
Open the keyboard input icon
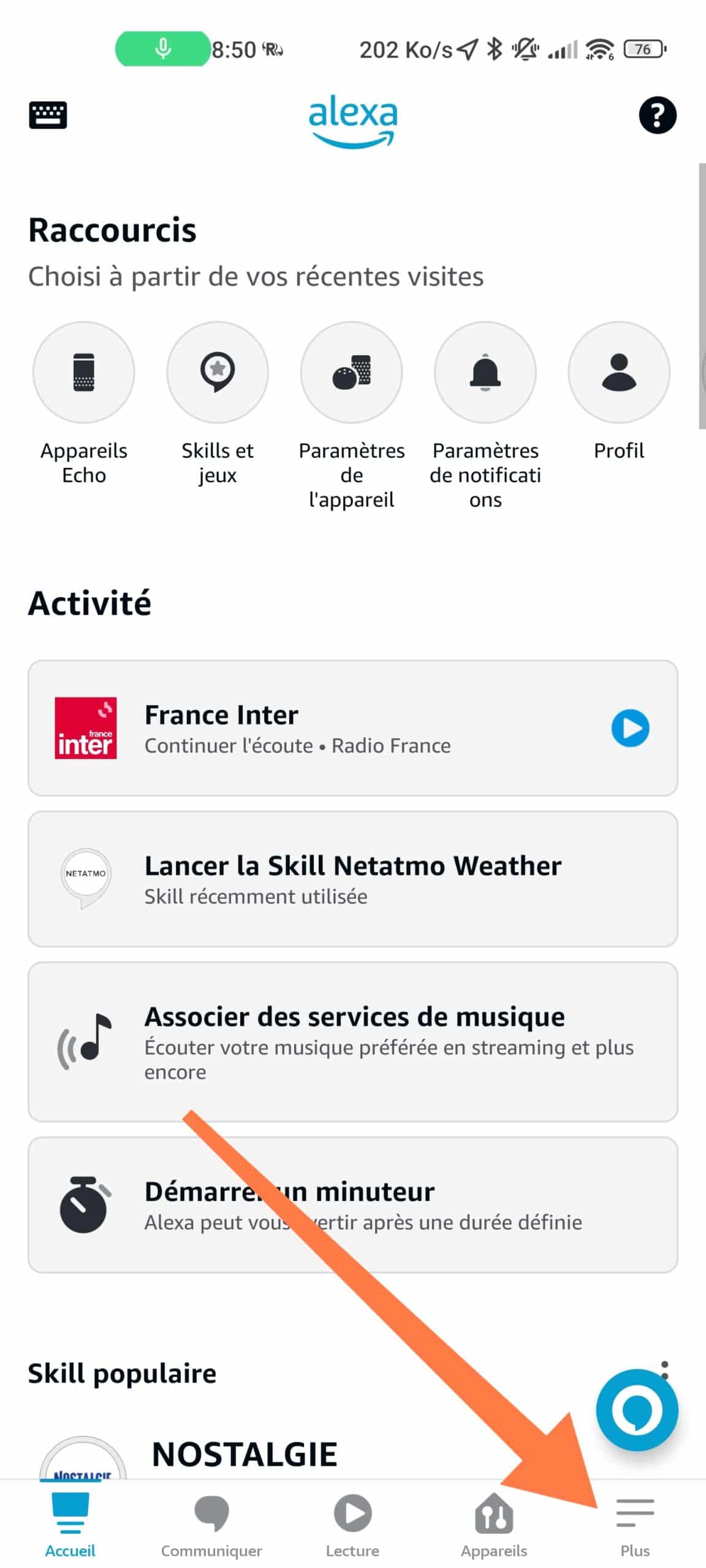48,115
